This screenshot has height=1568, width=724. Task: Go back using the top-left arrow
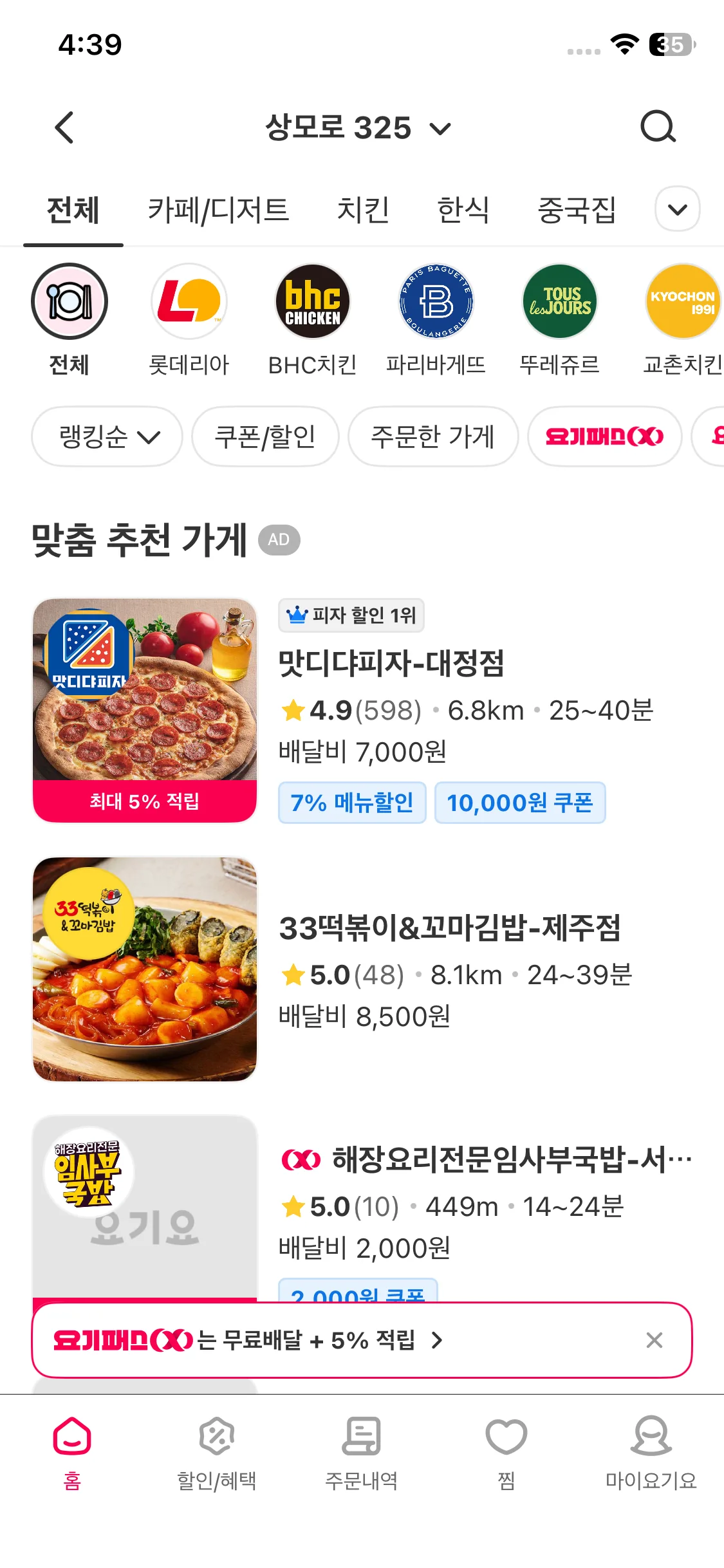click(64, 127)
